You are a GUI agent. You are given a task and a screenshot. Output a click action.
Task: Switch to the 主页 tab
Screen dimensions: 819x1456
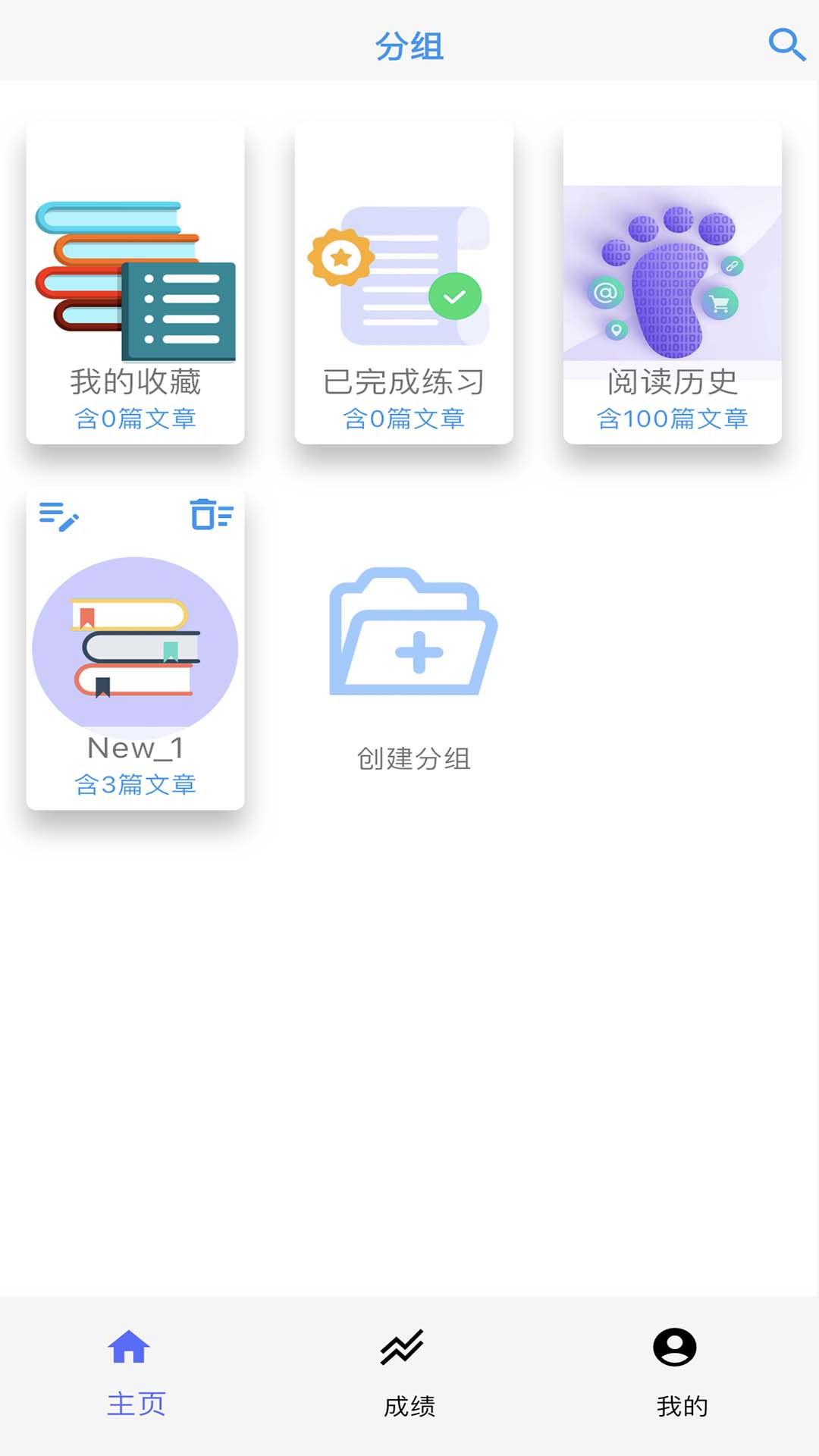pos(136,1403)
